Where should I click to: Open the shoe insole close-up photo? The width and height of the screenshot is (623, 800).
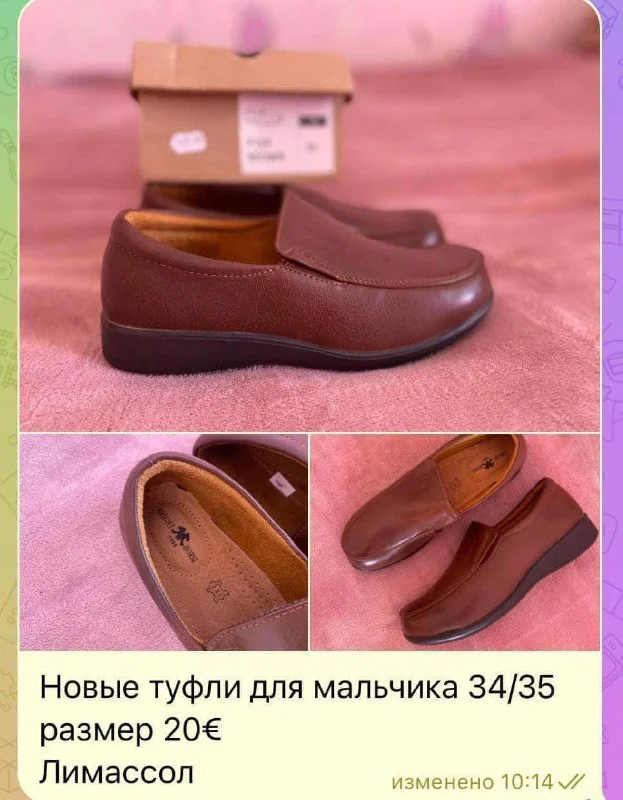(x=163, y=542)
